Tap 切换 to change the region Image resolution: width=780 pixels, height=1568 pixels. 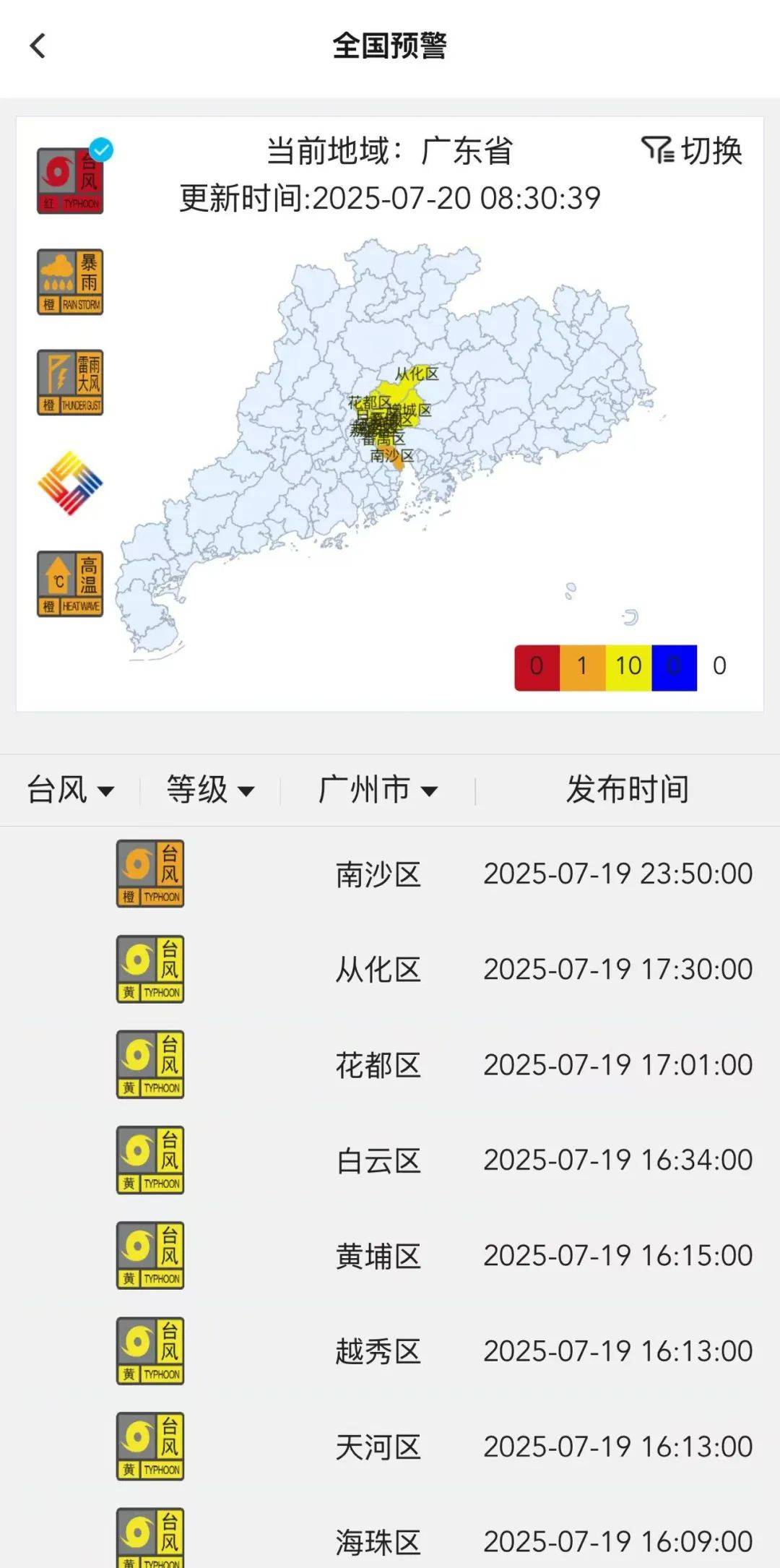click(x=692, y=151)
